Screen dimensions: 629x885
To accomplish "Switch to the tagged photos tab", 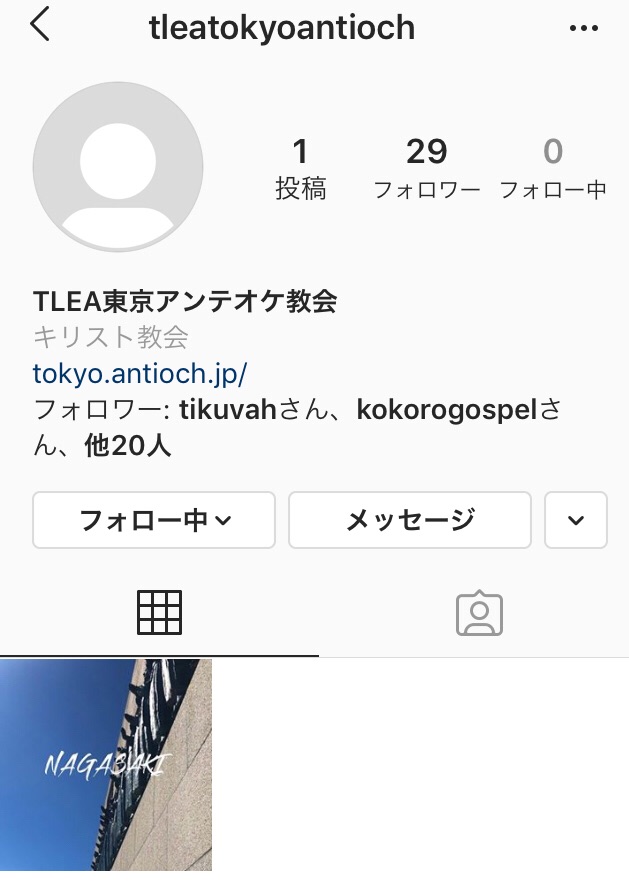I will click(x=479, y=612).
